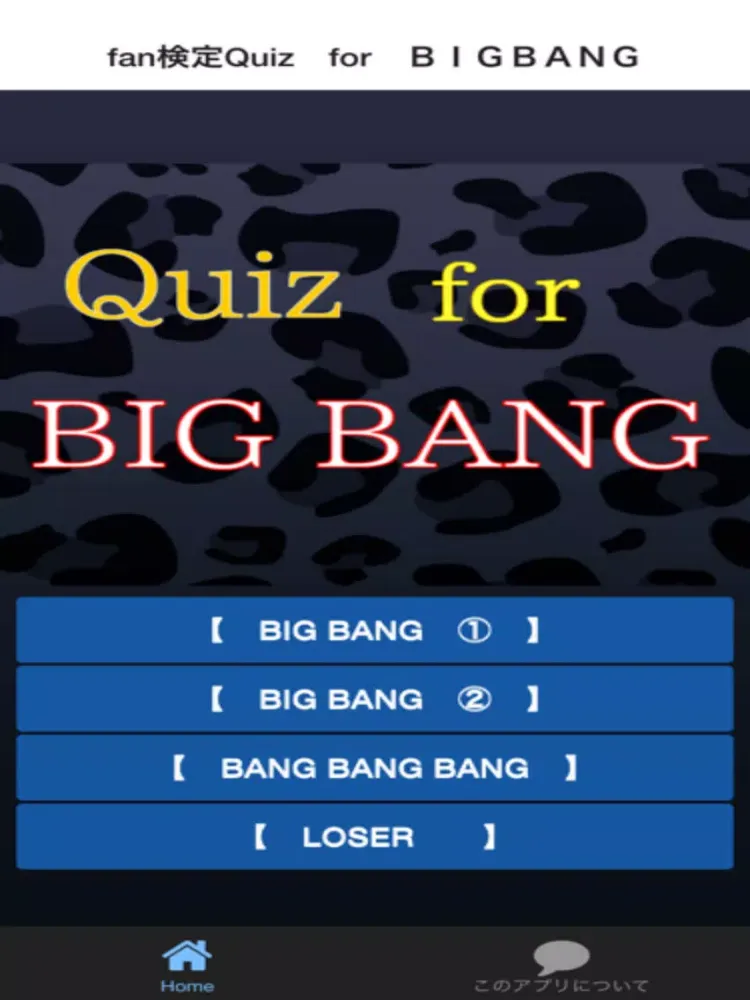This screenshot has height=1000, width=750.
Task: Select the BANG BANG BANG quiz
Action: [x=375, y=768]
